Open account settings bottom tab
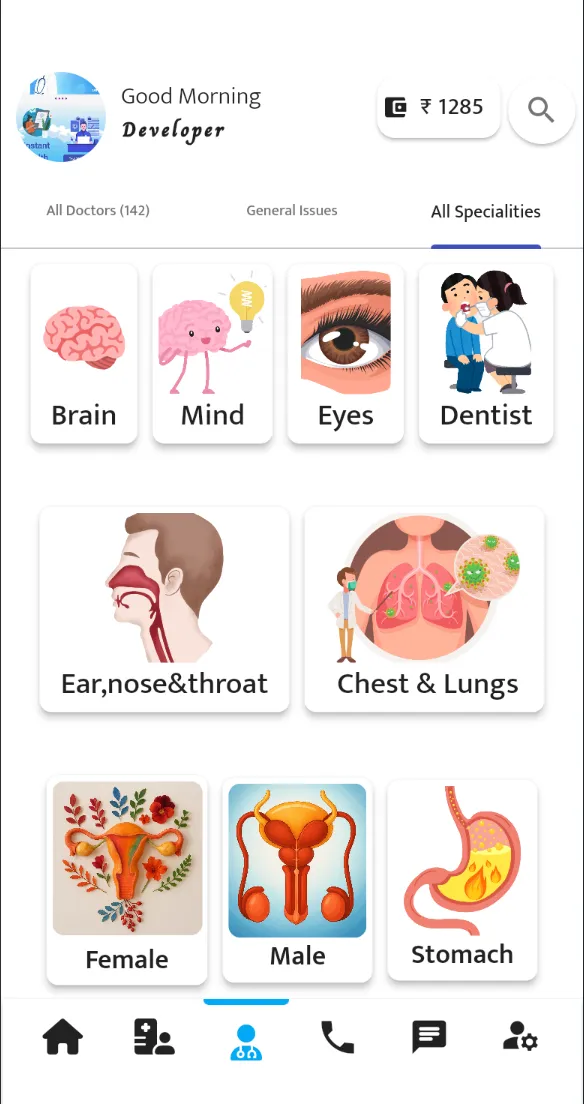 pyautogui.click(x=521, y=1037)
